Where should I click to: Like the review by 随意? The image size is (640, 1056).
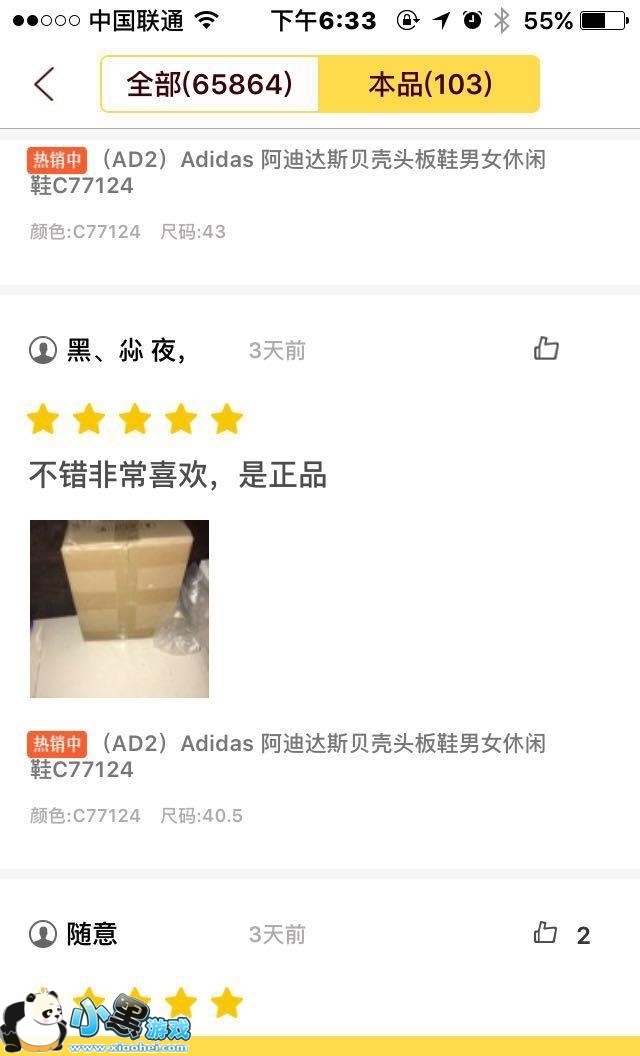pyautogui.click(x=546, y=934)
